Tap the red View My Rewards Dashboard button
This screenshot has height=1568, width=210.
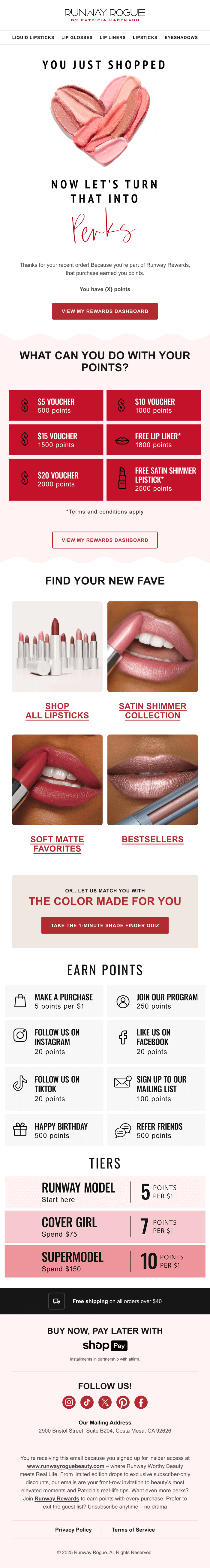[x=105, y=311]
